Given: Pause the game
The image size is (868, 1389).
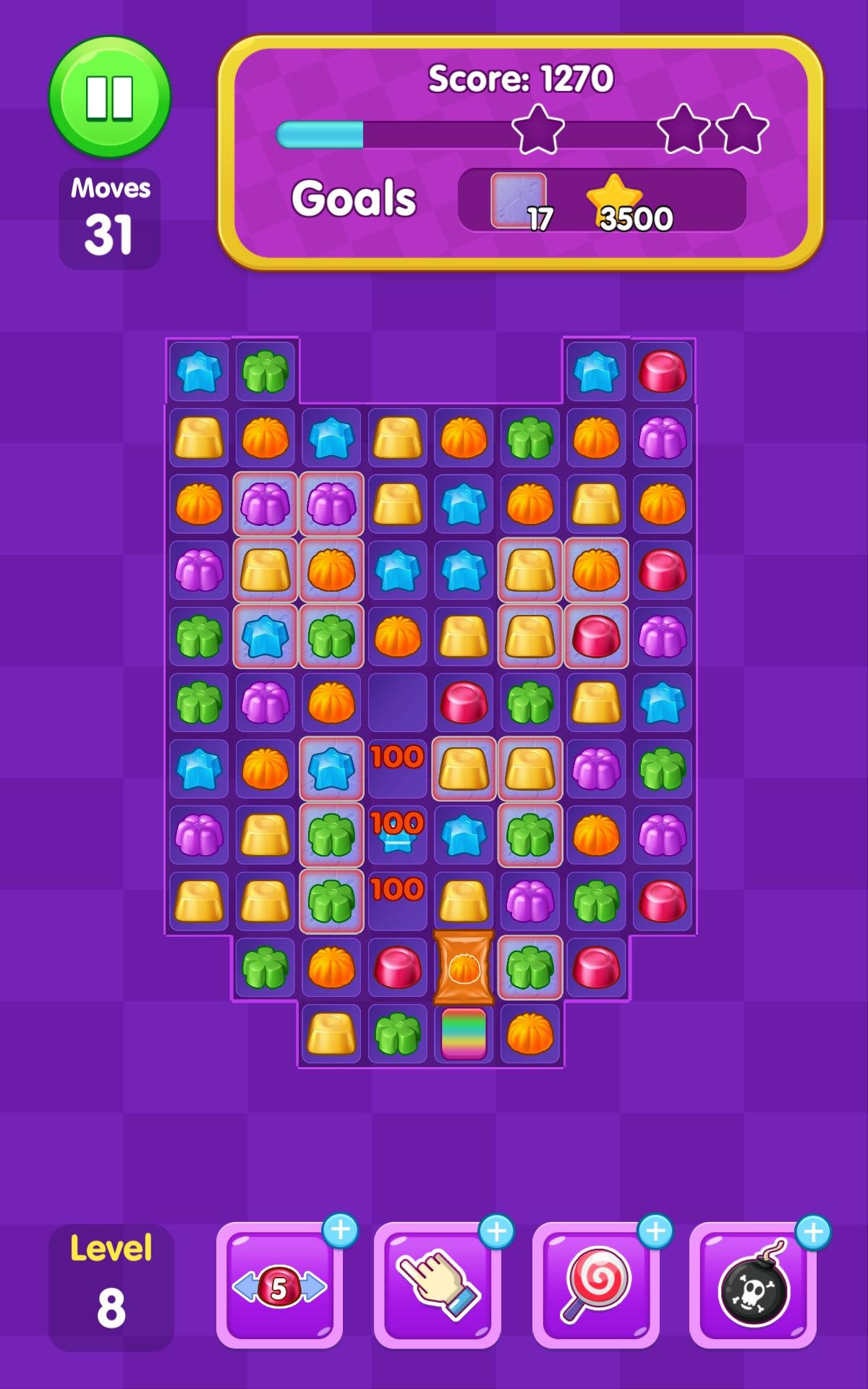Looking at the screenshot, I should pyautogui.click(x=110, y=98).
